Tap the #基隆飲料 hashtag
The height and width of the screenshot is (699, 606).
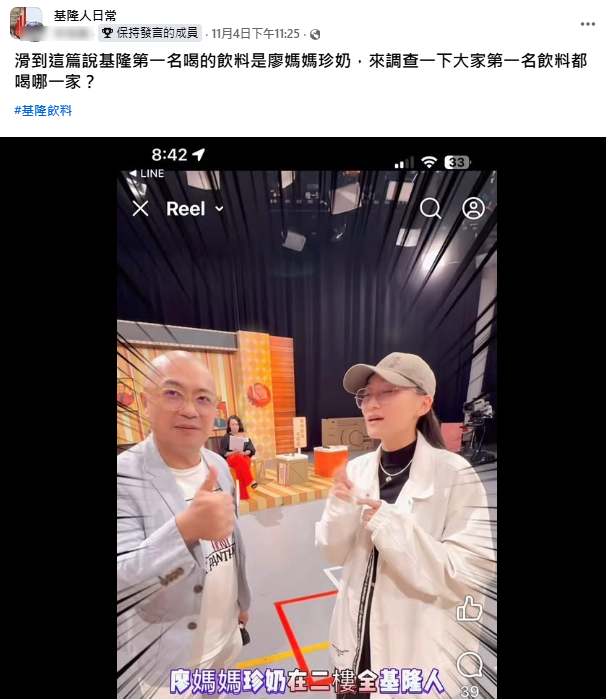43,110
